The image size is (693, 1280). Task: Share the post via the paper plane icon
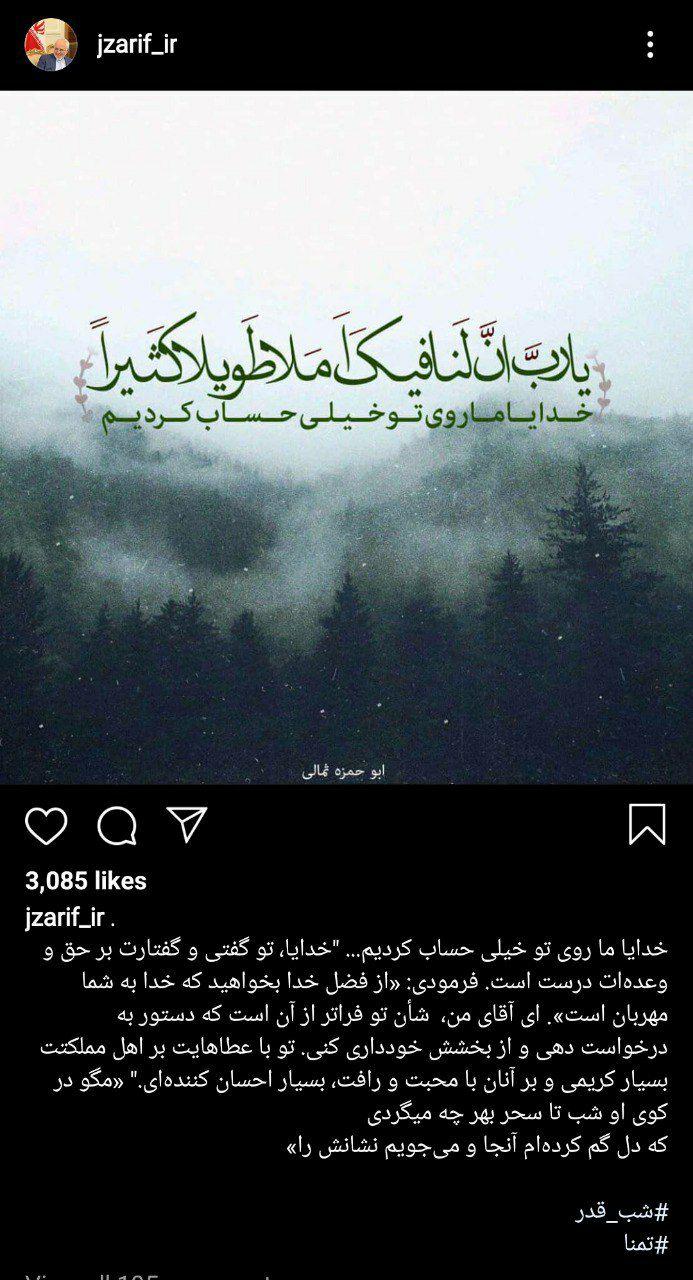pos(187,824)
